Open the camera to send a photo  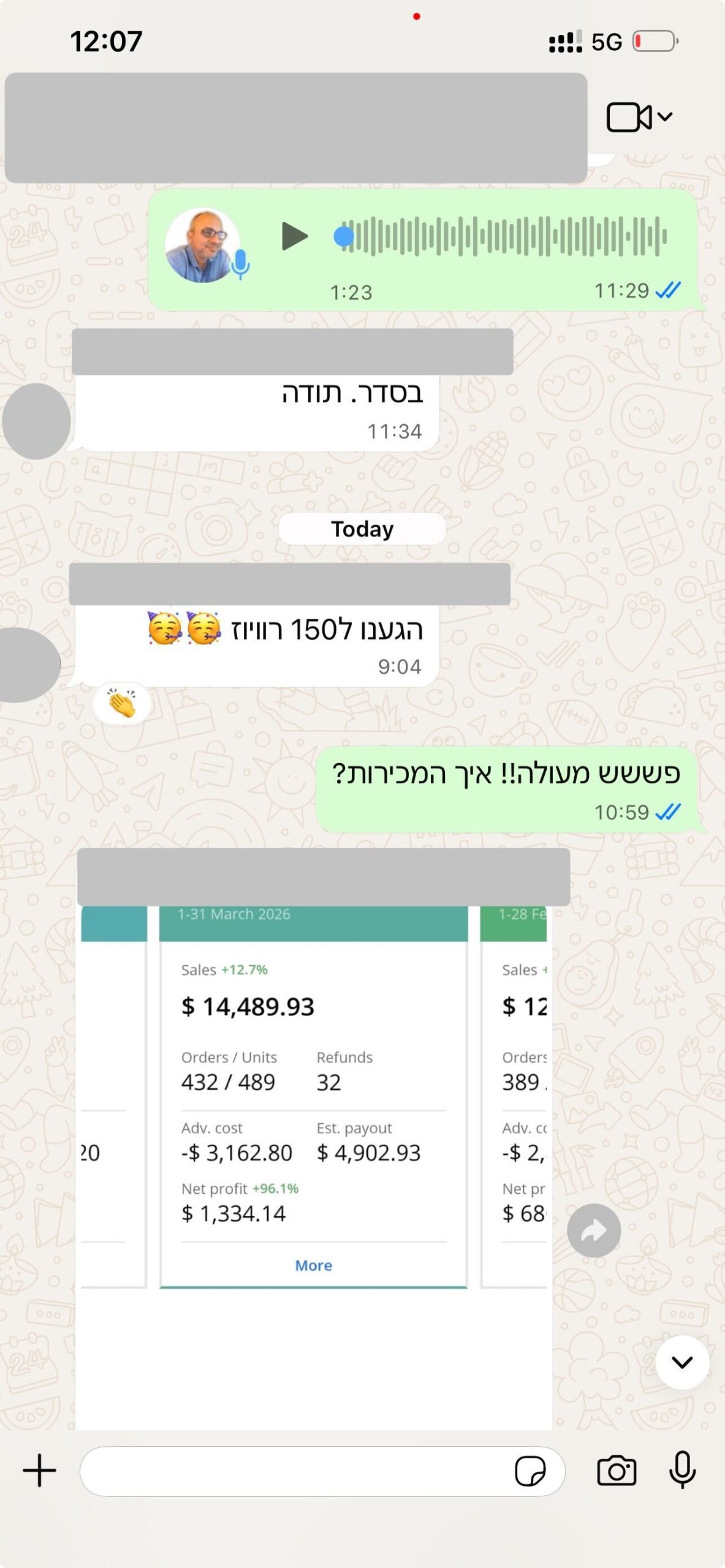[x=617, y=1471]
